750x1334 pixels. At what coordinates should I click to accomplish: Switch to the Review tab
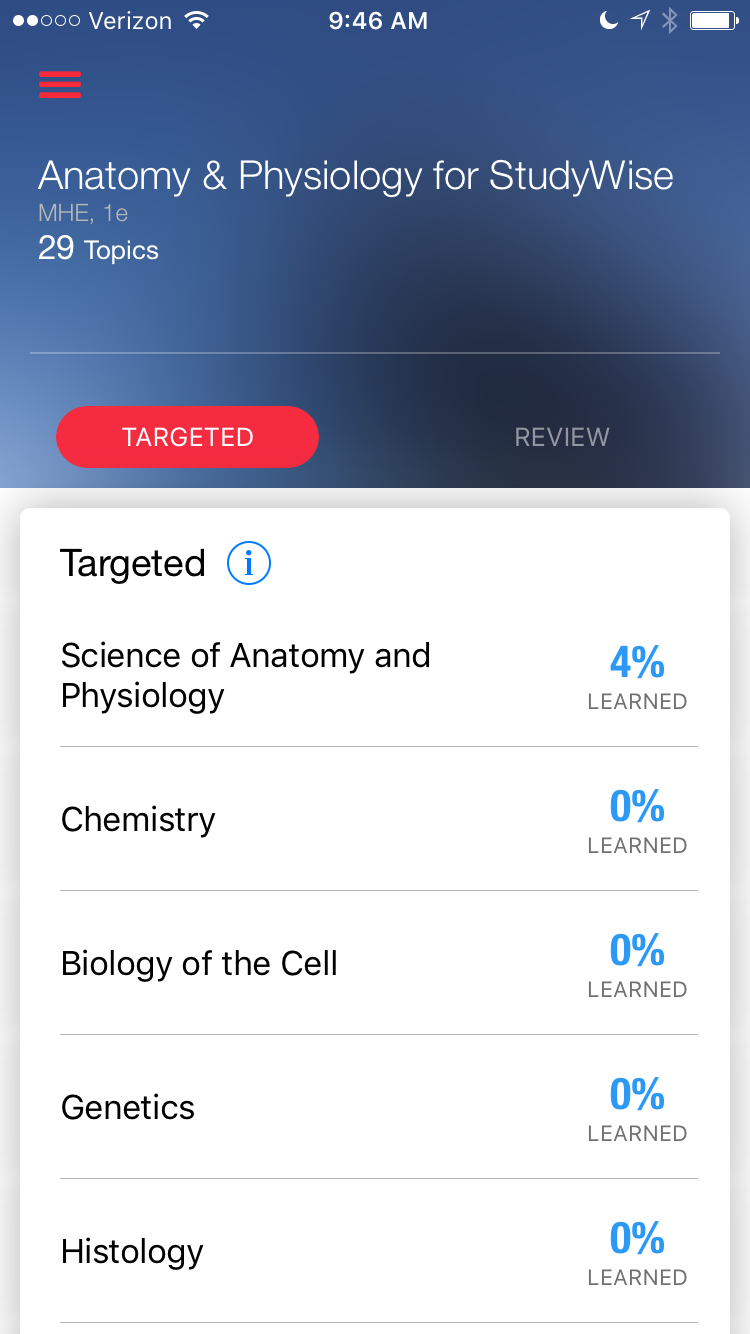point(562,437)
